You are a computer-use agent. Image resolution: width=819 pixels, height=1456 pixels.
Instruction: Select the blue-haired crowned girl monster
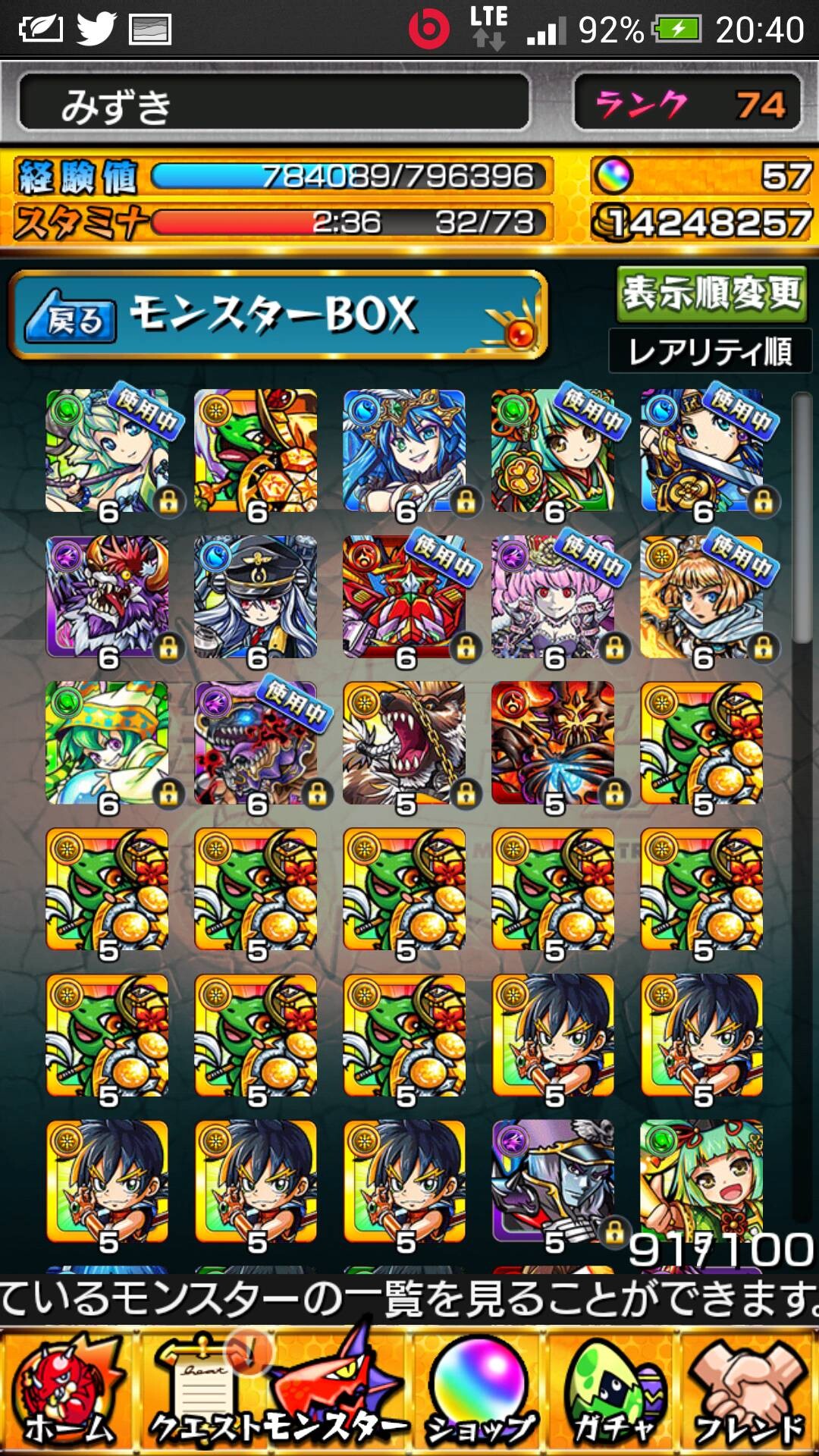(404, 451)
